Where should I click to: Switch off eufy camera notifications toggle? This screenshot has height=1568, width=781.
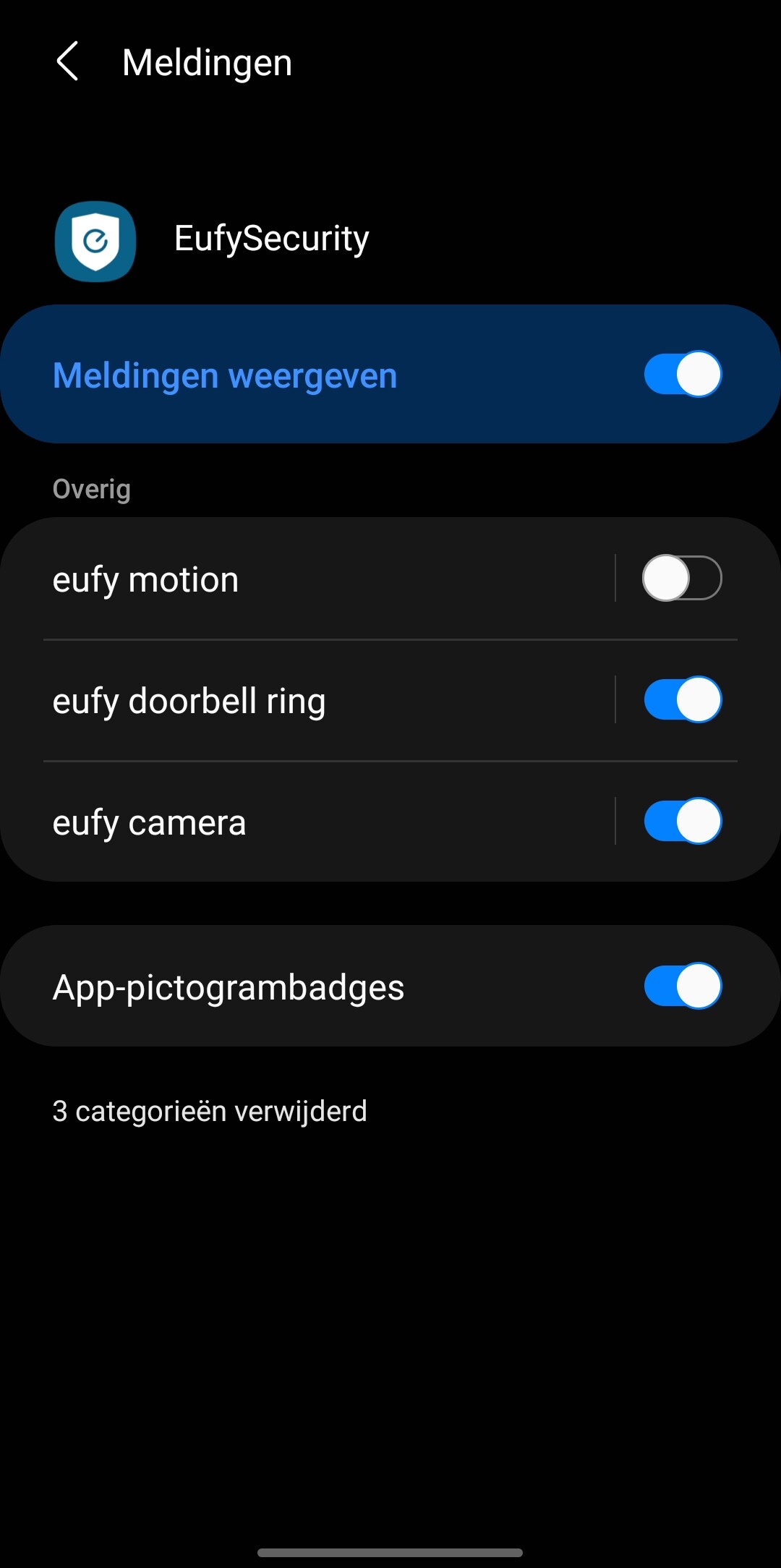pos(682,822)
